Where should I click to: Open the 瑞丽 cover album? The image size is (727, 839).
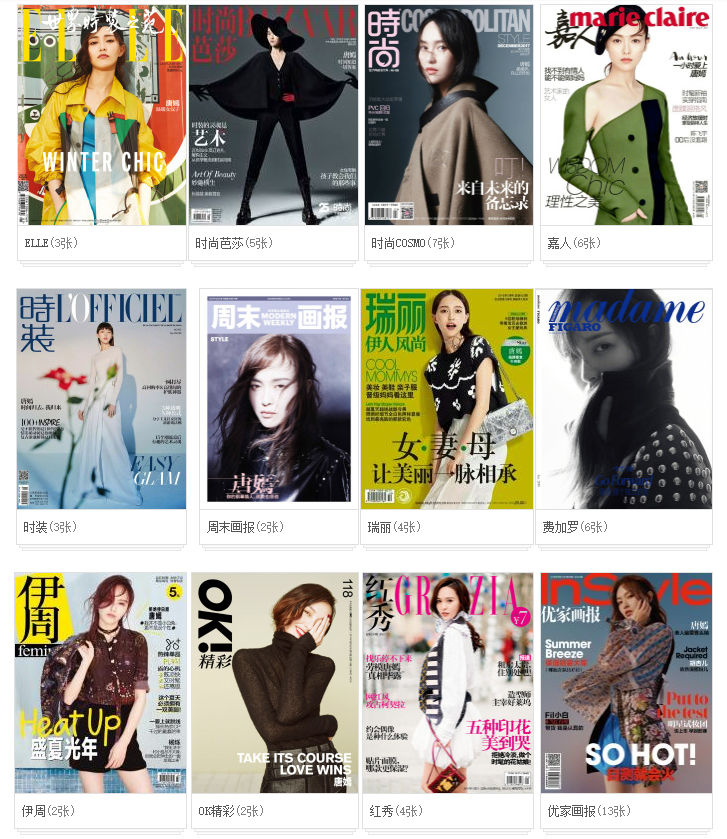pos(447,398)
